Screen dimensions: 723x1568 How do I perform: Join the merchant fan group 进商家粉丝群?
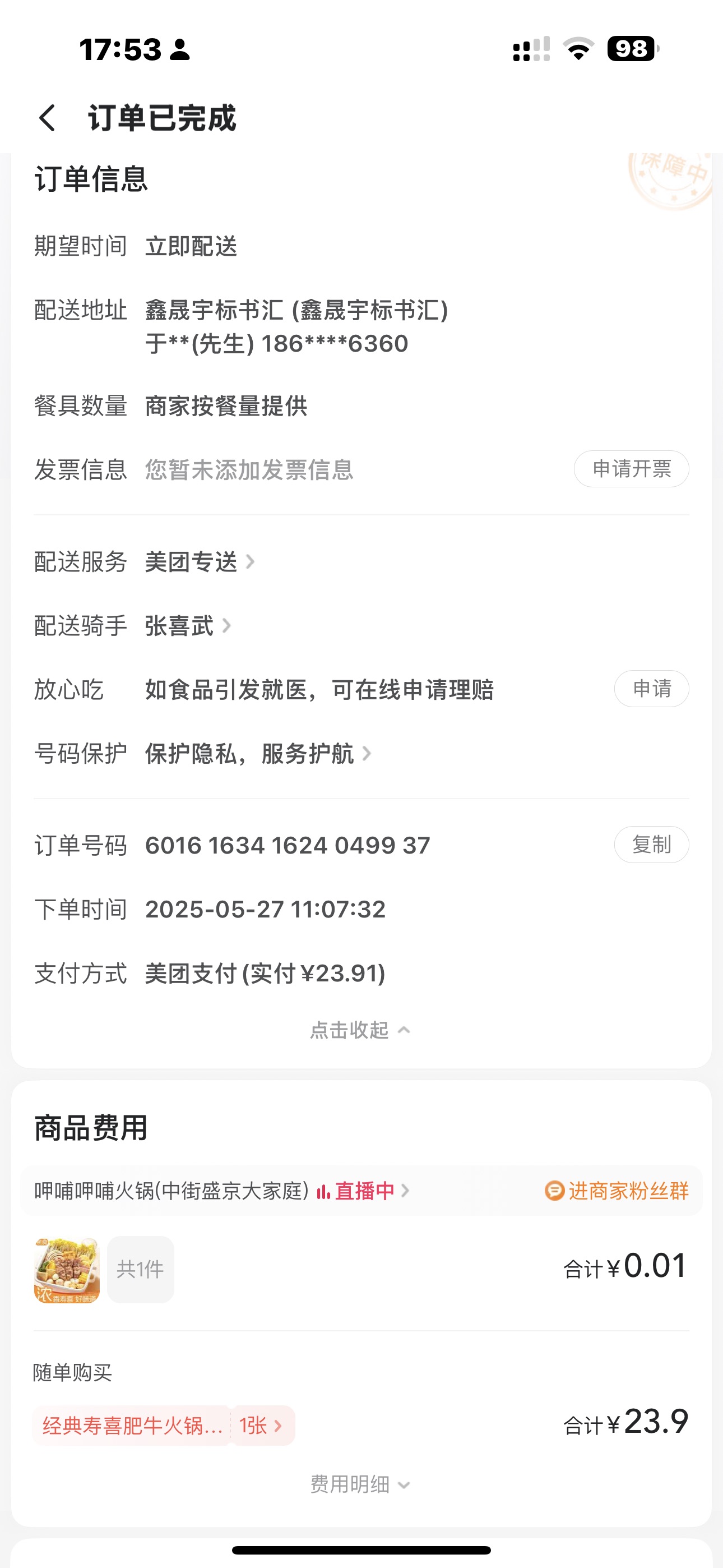click(x=617, y=1191)
